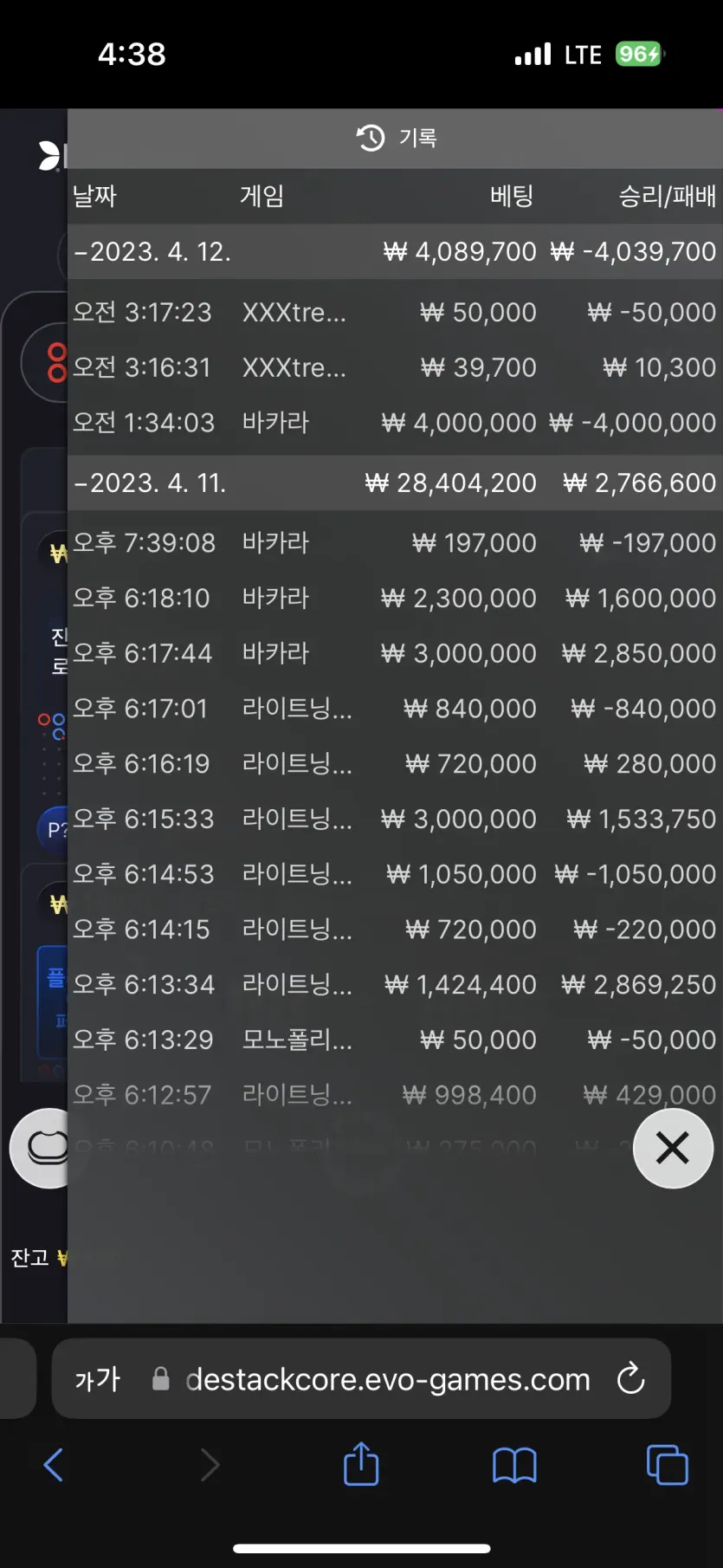Collapse the 2023. 4. 12. date group
Viewport: 723px width, 1568px height.
[x=395, y=251]
